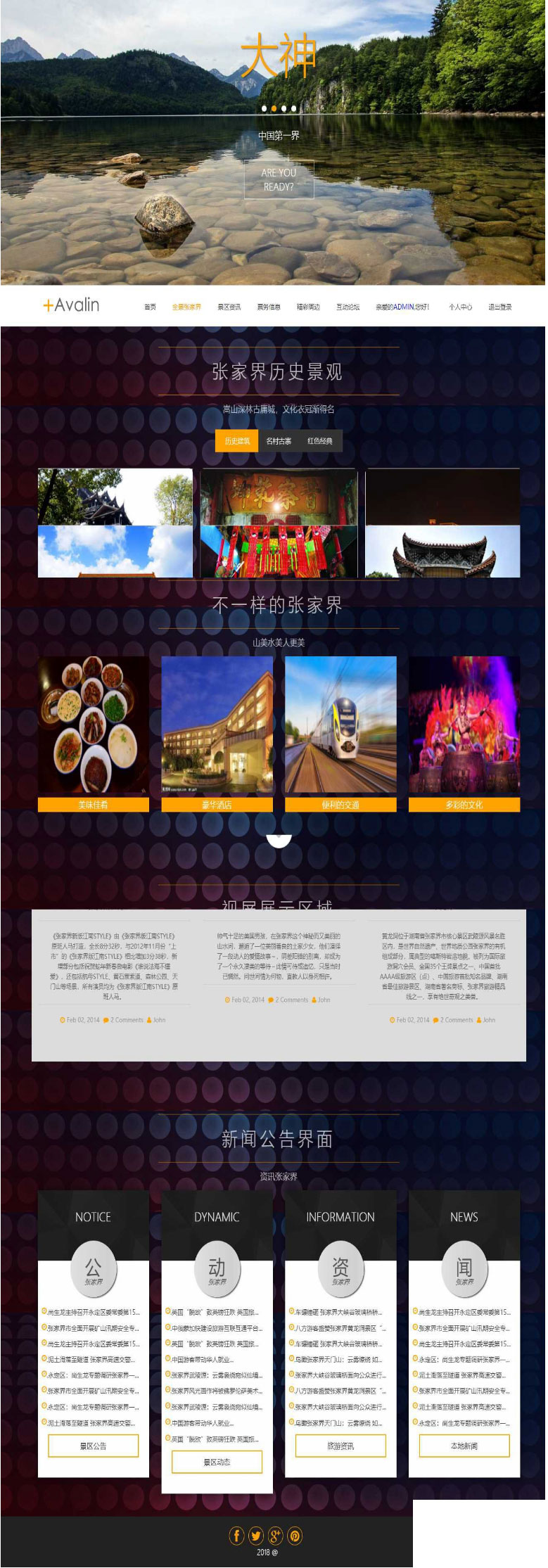Image resolution: width=548 pixels, height=1568 pixels.
Task: Open the 豪华酒店 card
Action: point(217,805)
